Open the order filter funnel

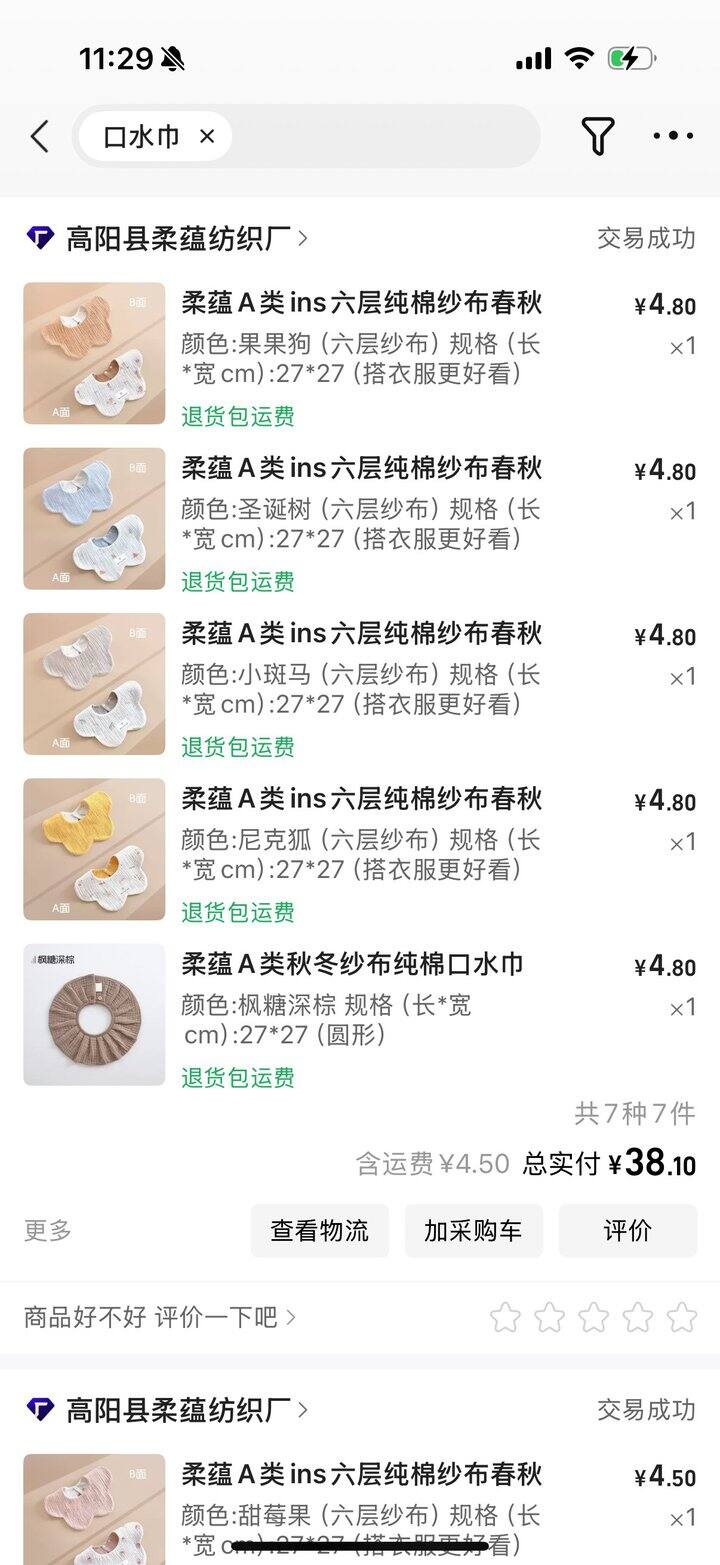(x=597, y=136)
